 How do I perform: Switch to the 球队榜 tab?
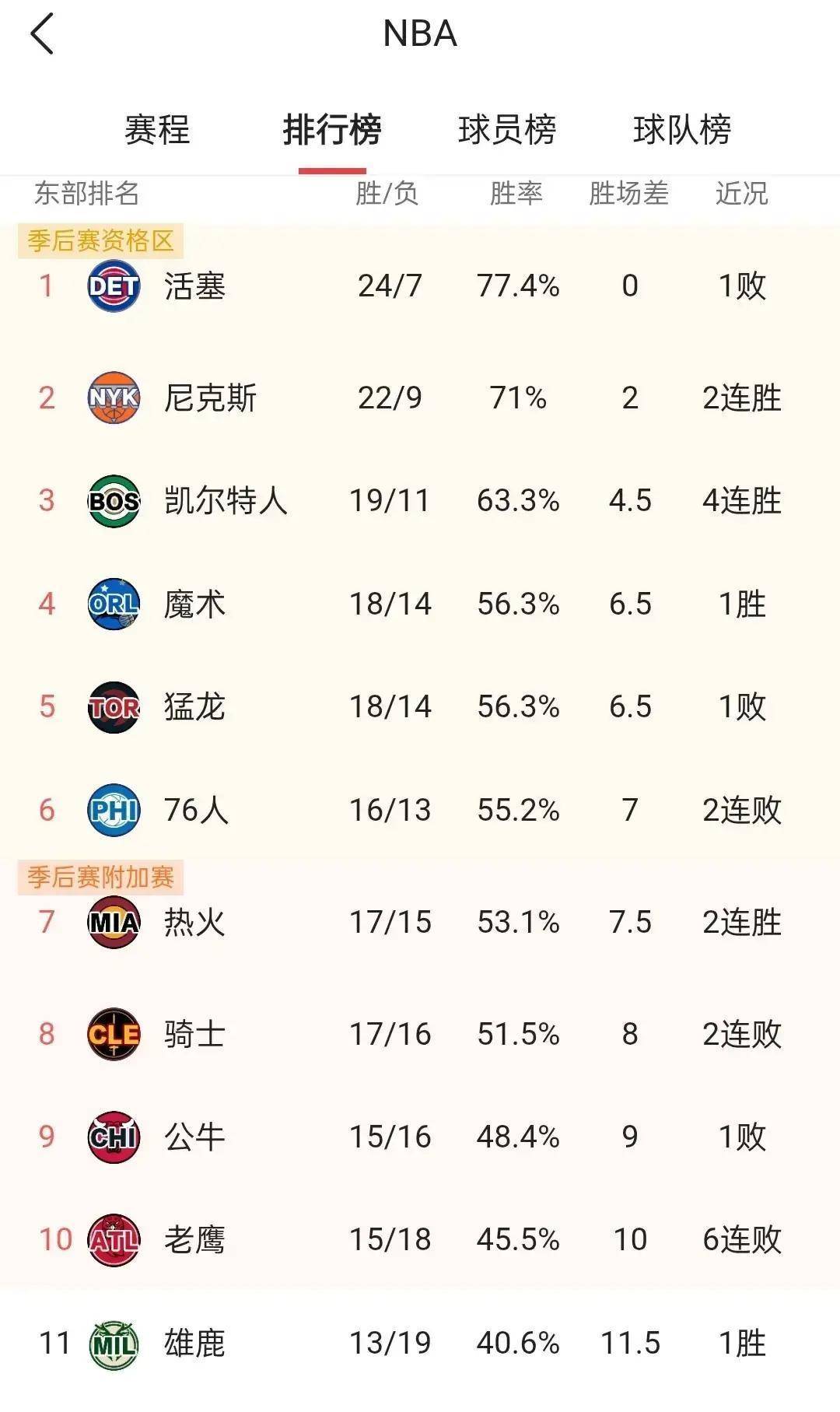(x=679, y=131)
